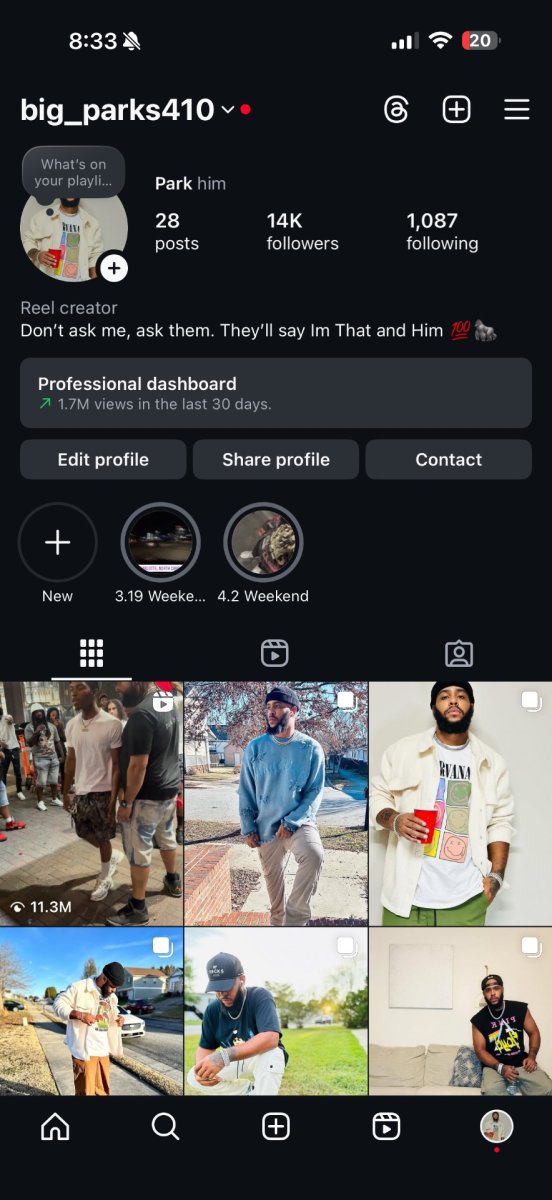Open the 4.2 Weekend highlight
This screenshot has height=1200, width=552.
(x=263, y=542)
